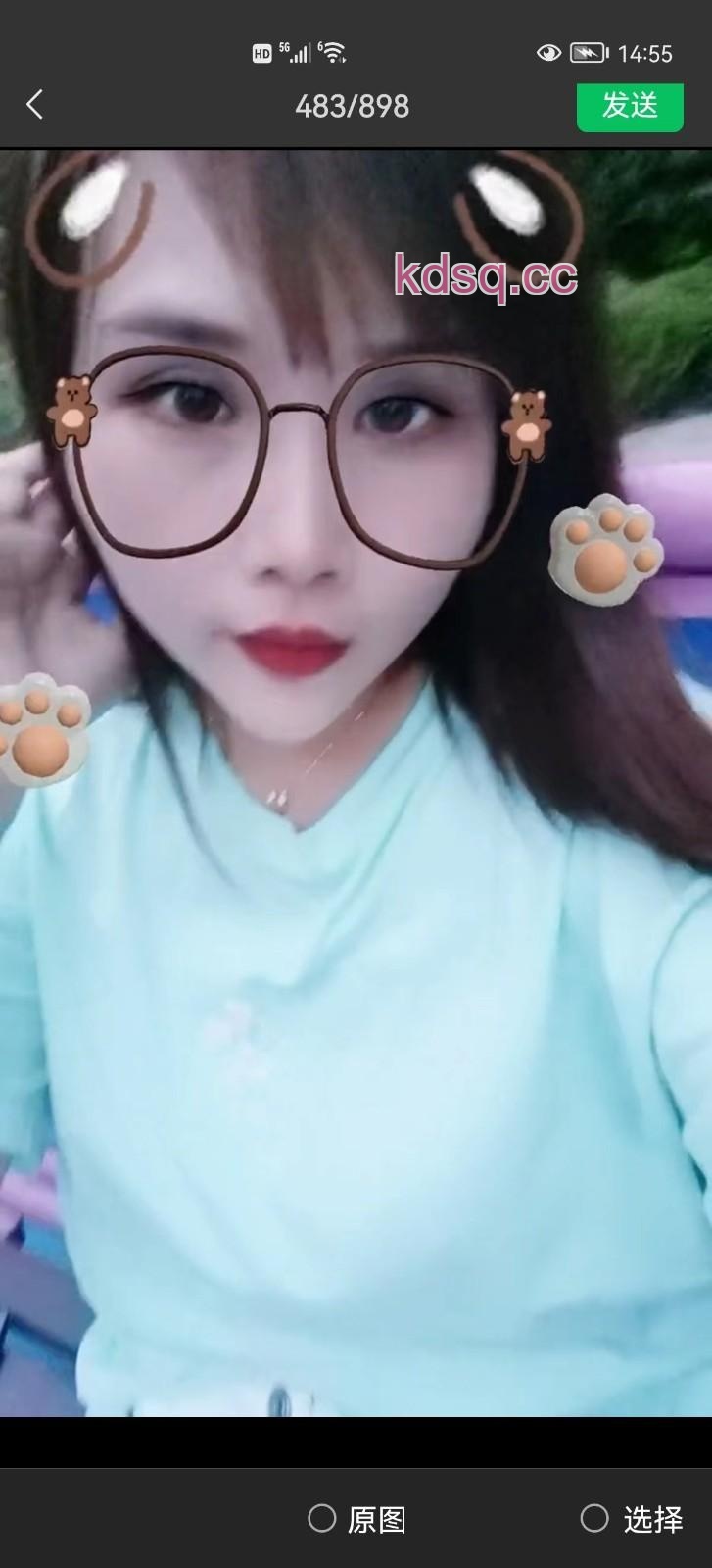This screenshot has height=1568, width=712.
Task: Go back using the top-left arrow
Action: [x=35, y=105]
